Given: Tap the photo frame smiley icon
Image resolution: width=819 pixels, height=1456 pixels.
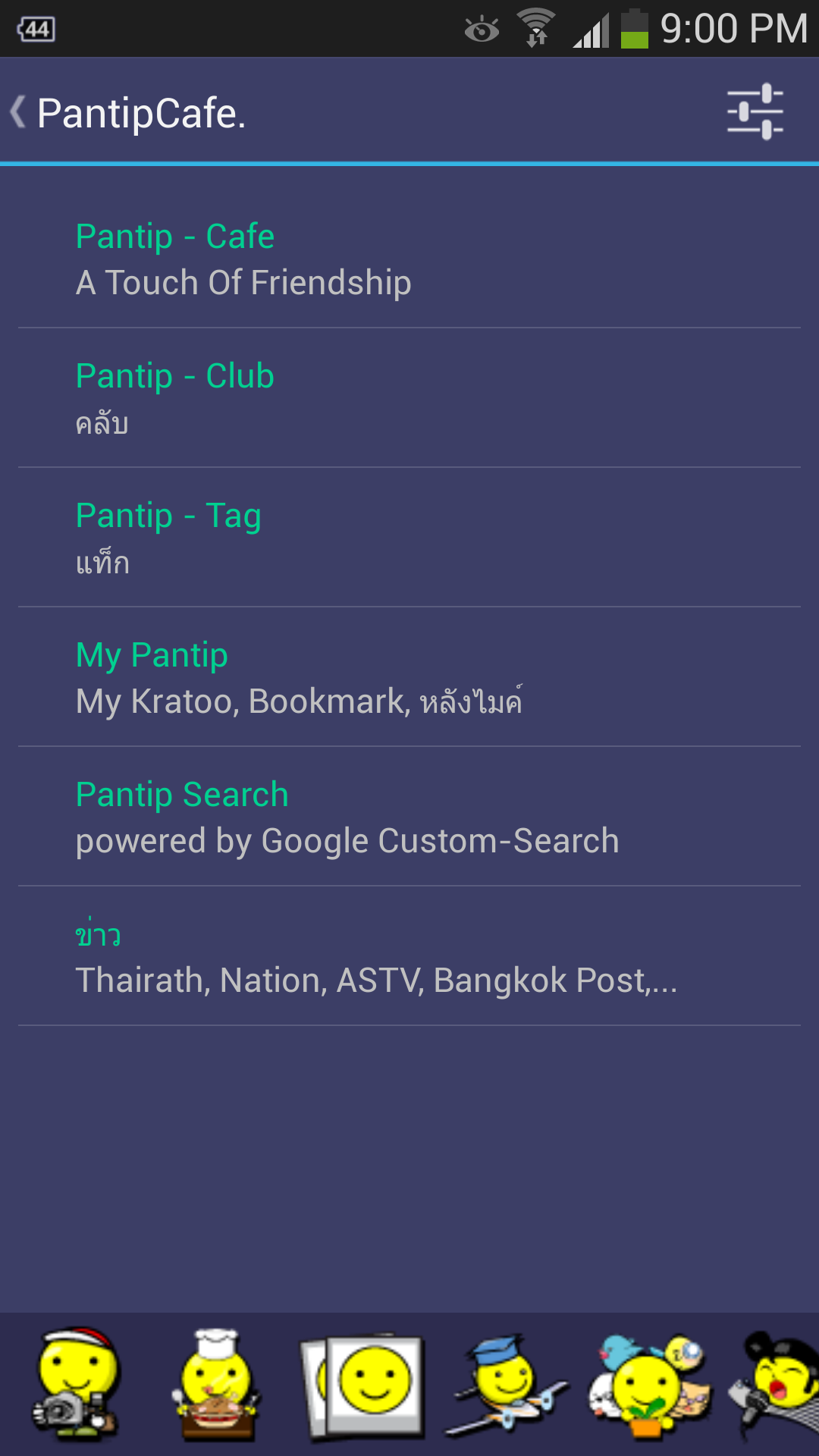Looking at the screenshot, I should point(362,1385).
